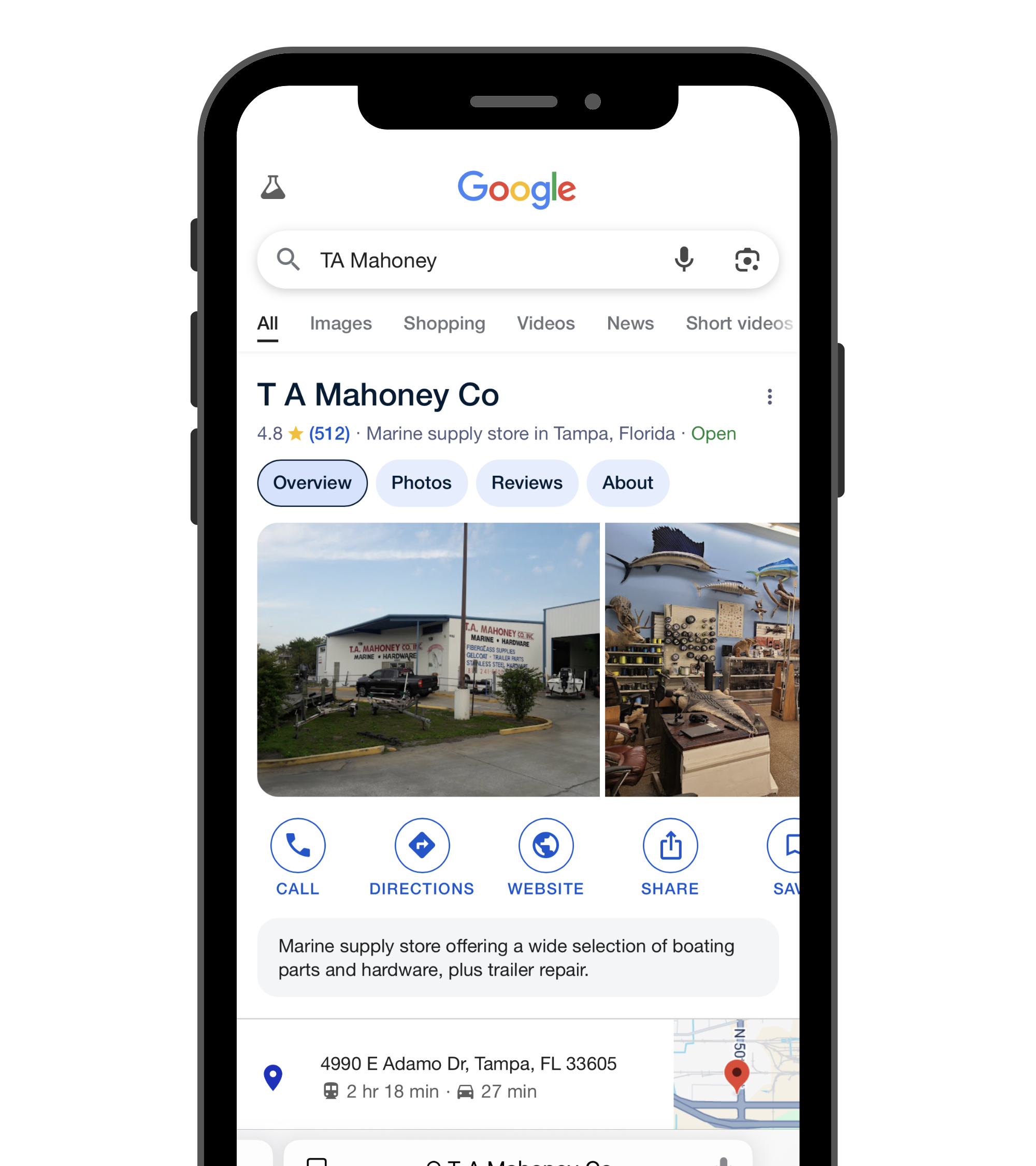1036x1166 pixels.
Task: Open the 512 reviews link
Action: coord(329,434)
